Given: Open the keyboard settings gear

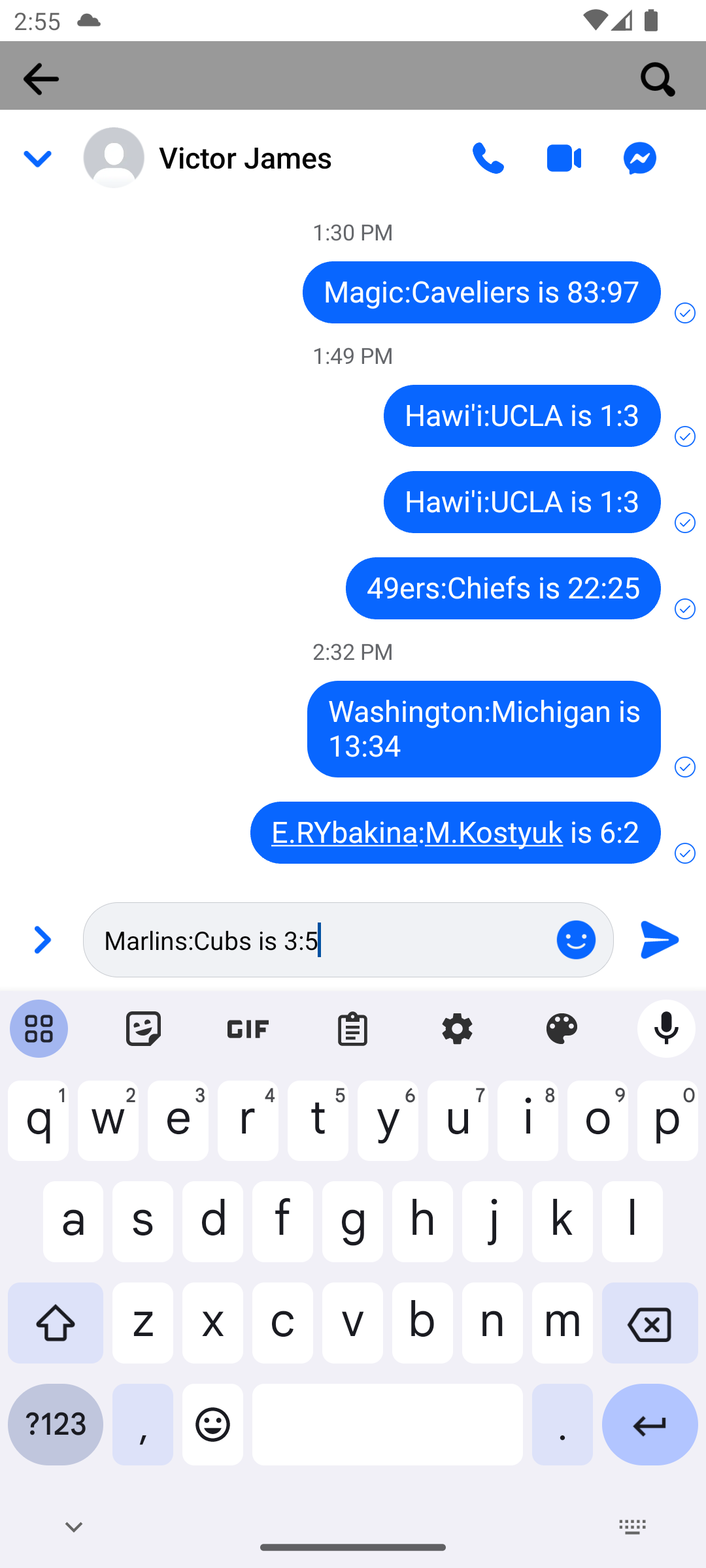Looking at the screenshot, I should [457, 1029].
